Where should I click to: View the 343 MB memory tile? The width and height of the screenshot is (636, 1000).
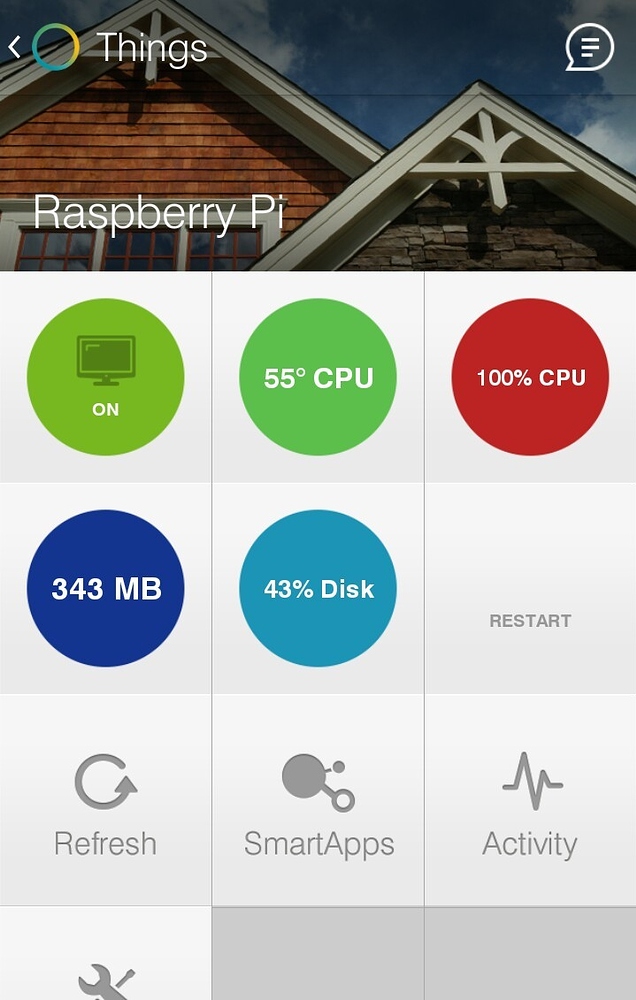tap(105, 588)
